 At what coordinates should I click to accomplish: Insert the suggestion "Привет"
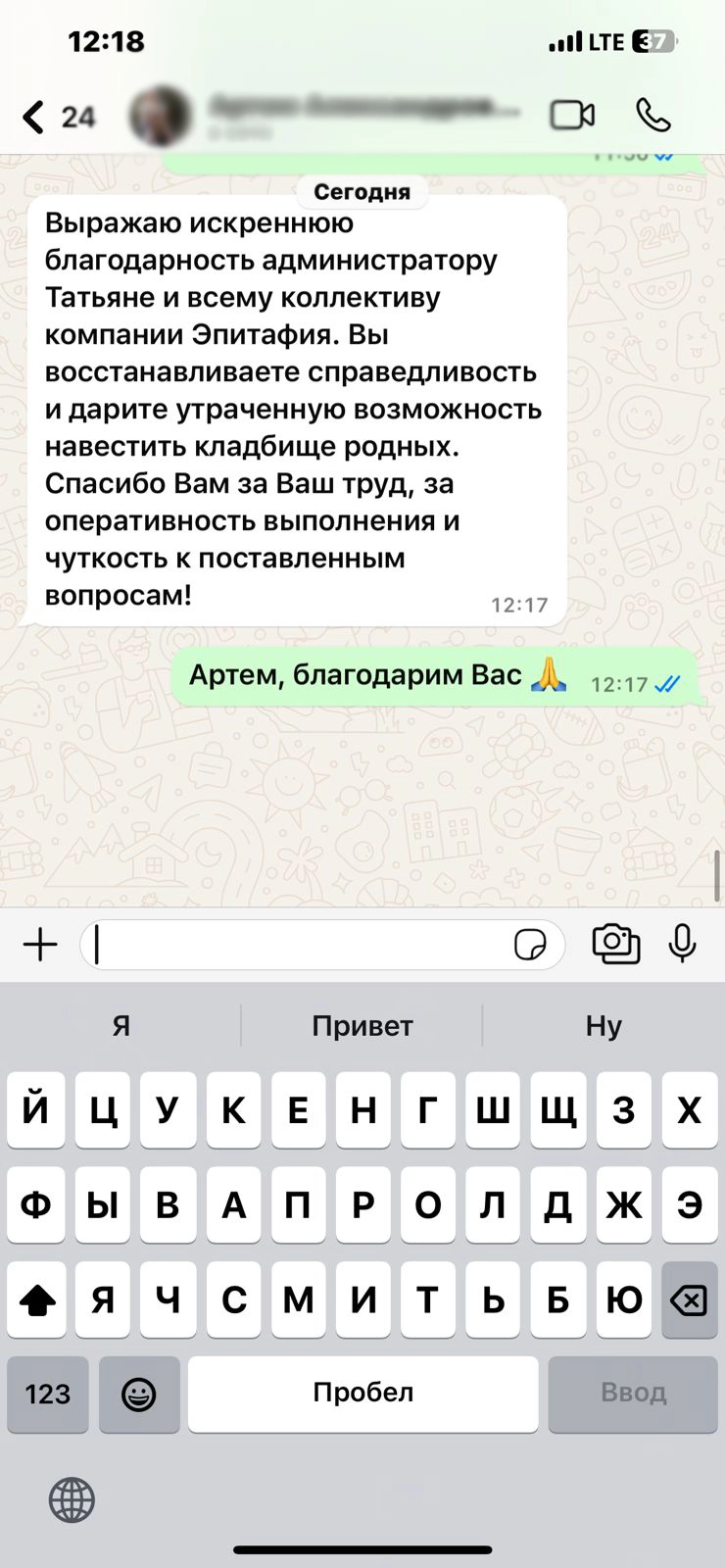pos(362,1026)
